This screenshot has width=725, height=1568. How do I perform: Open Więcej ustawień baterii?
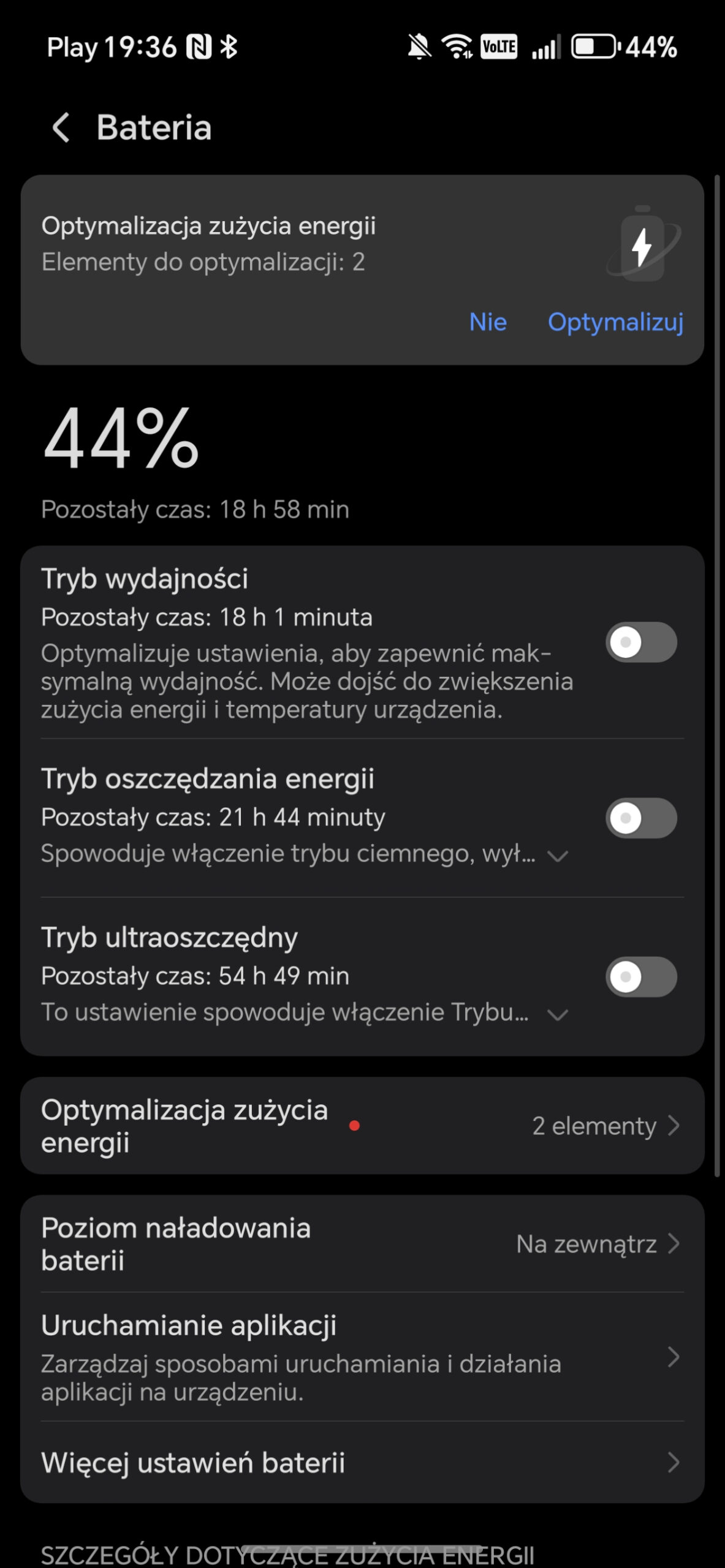[362, 1463]
